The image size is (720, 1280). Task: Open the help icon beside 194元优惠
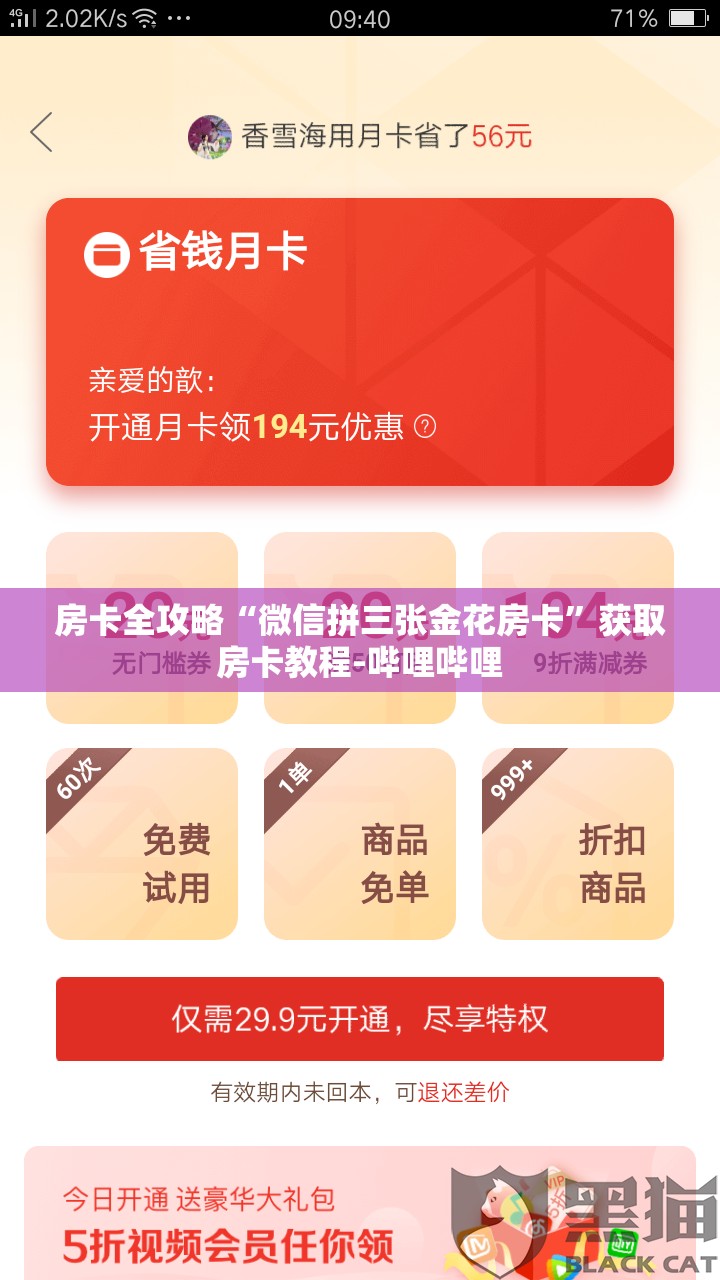[x=425, y=427]
